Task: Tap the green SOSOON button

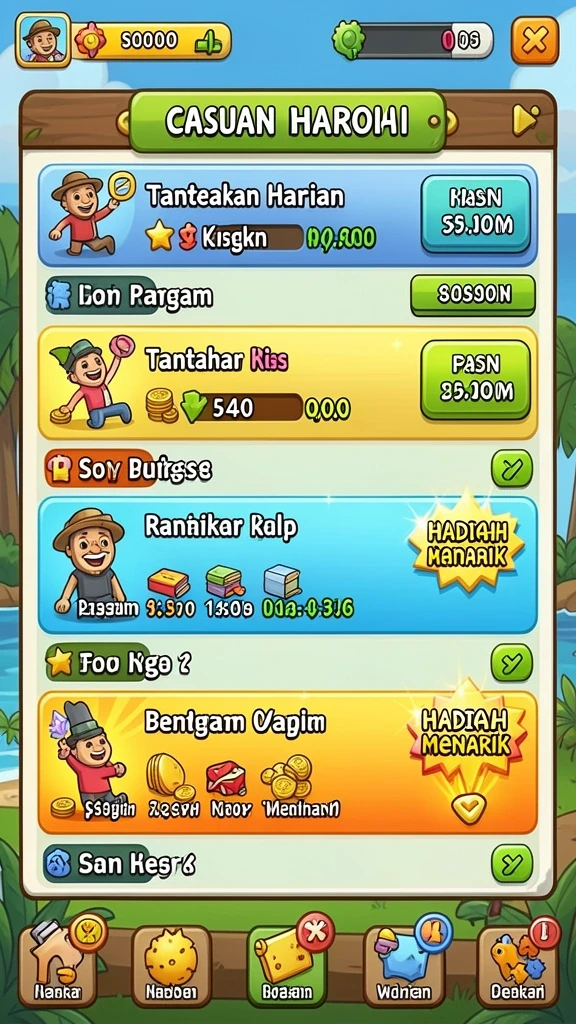Action: [x=473, y=295]
